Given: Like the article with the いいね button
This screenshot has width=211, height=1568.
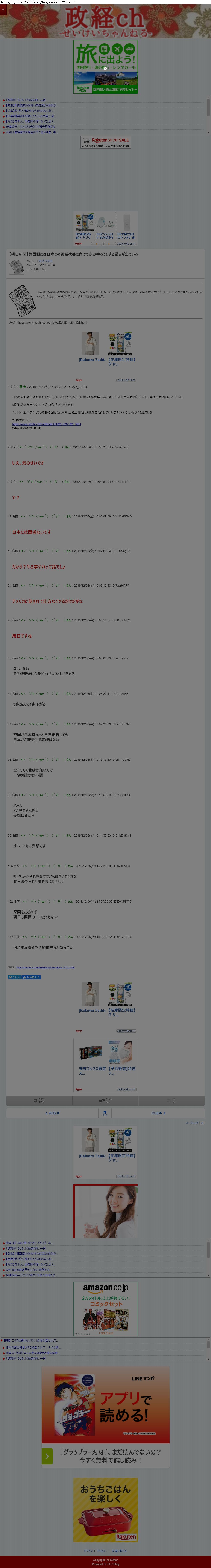Looking at the screenshot, I should tap(32, 977).
